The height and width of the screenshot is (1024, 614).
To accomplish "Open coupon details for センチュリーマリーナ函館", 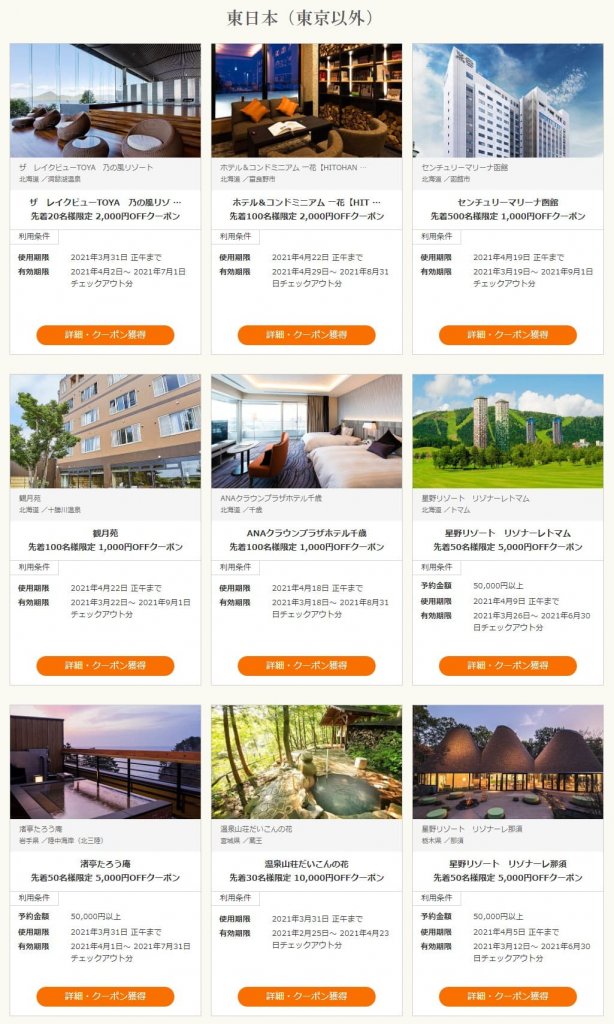I will [x=507, y=335].
